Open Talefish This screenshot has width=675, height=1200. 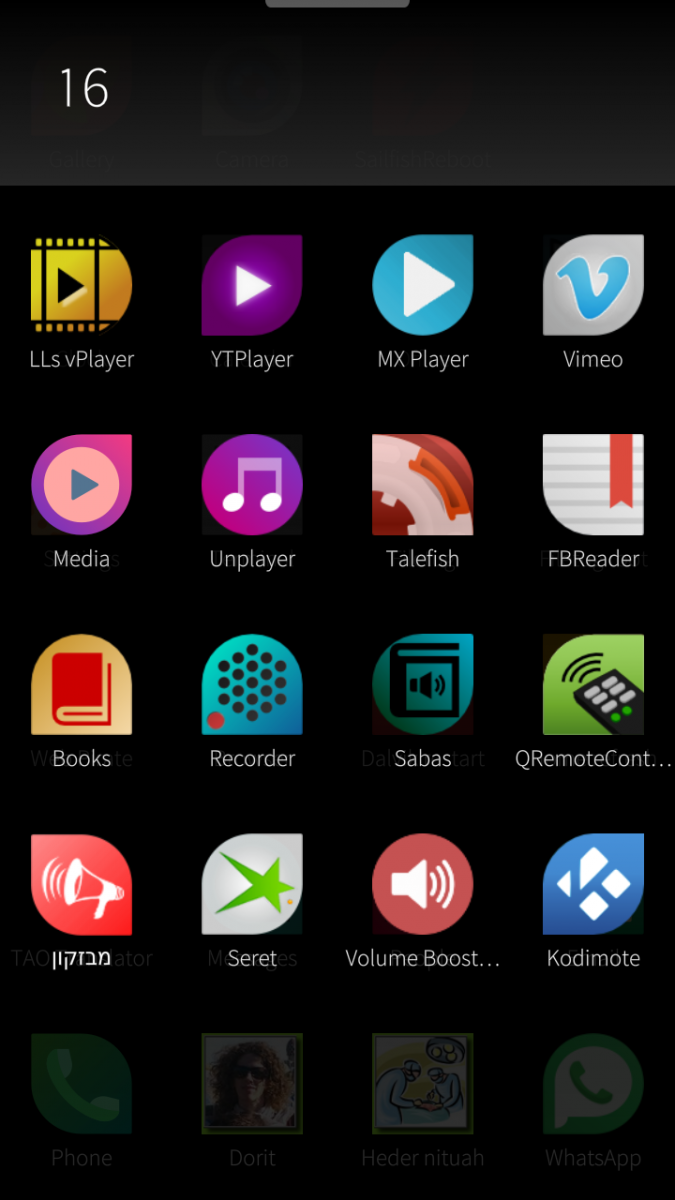click(422, 485)
